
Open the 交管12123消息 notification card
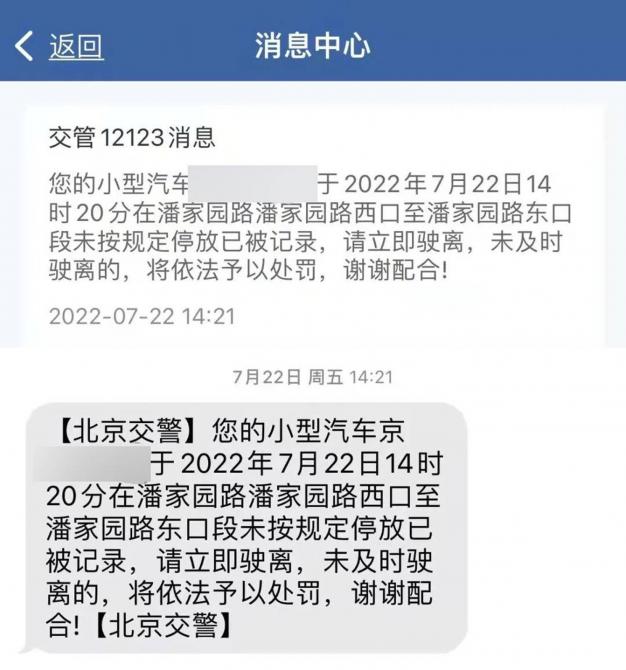313,224
